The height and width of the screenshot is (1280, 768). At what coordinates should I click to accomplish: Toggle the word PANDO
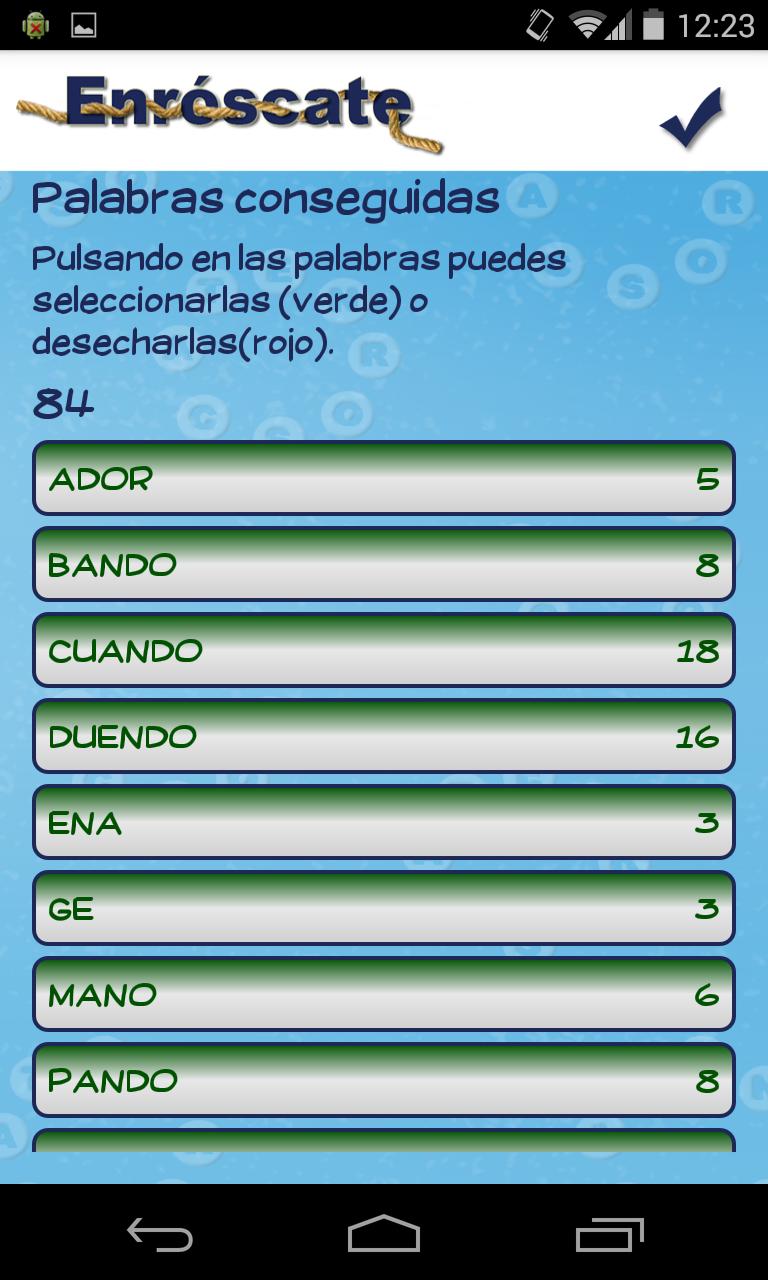coord(384,1080)
